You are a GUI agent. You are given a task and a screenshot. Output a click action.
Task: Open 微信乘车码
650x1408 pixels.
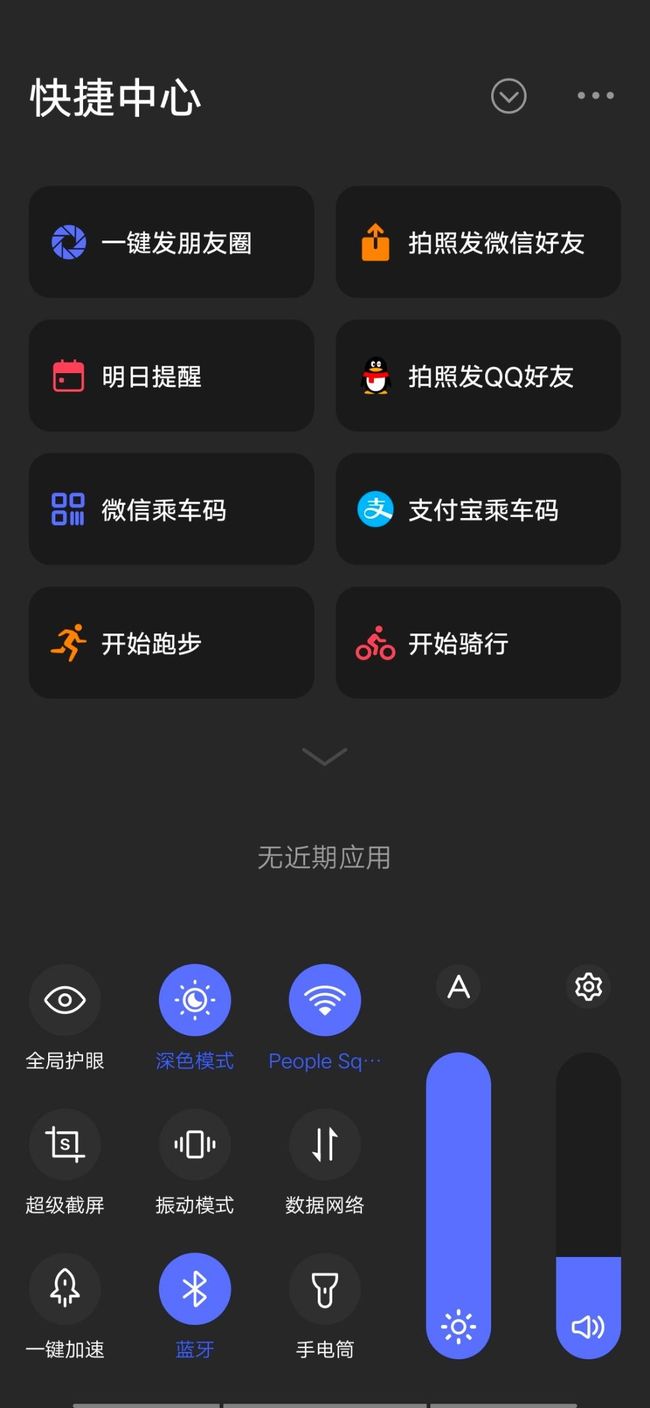(171, 509)
